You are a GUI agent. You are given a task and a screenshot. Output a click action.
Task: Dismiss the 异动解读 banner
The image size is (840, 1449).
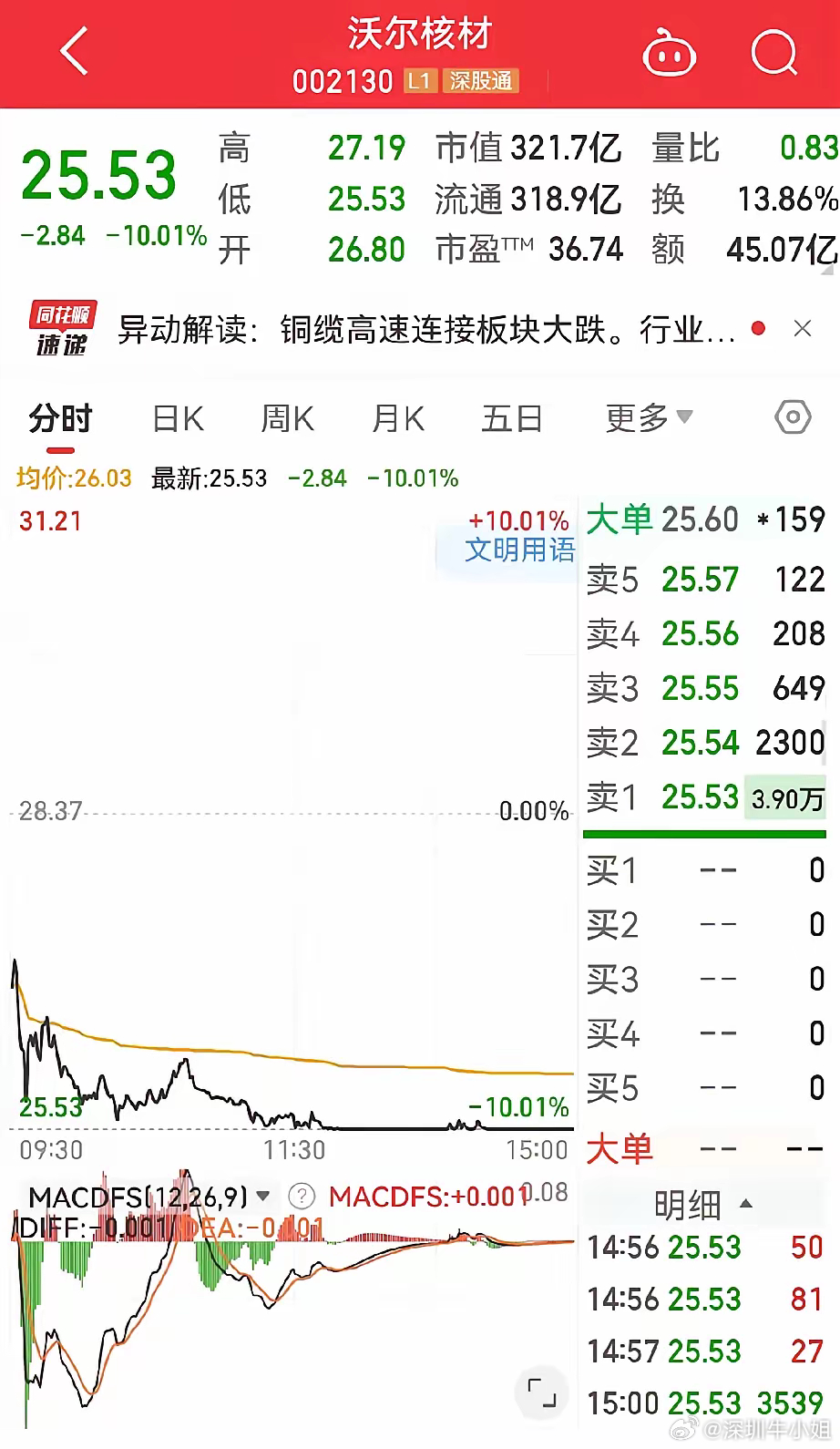[803, 328]
